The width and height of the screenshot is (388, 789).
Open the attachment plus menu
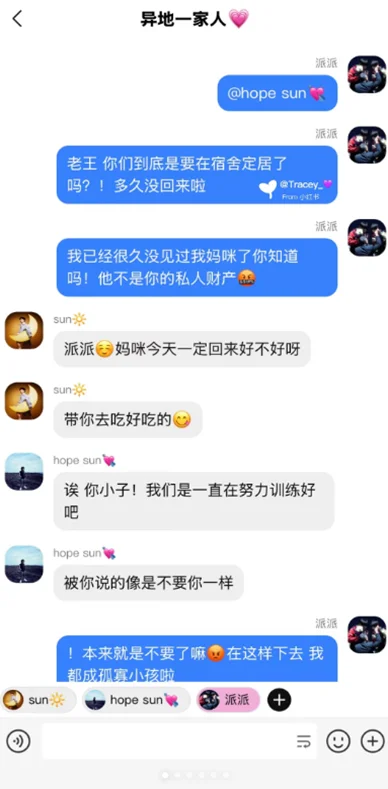pyautogui.click(x=372, y=741)
